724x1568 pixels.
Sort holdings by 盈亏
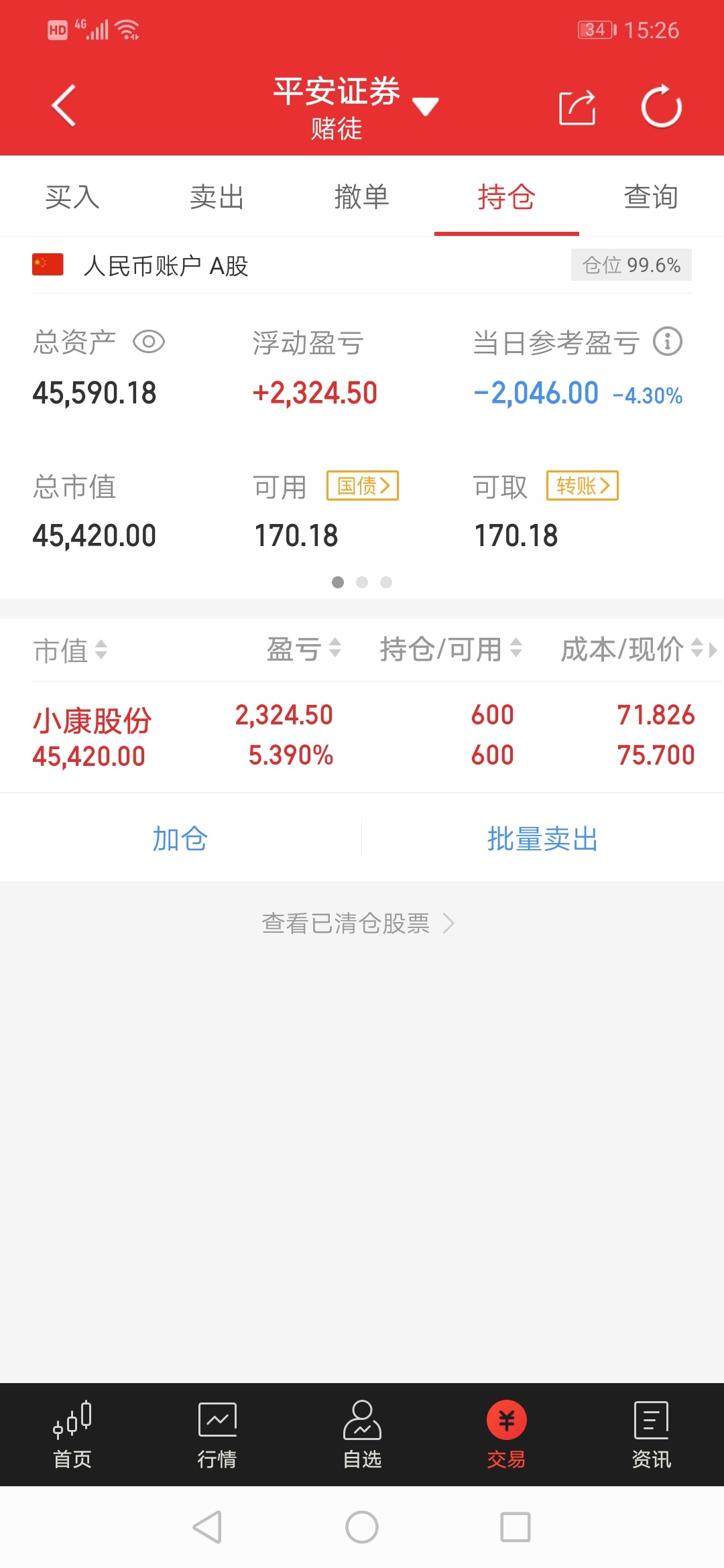click(x=304, y=649)
